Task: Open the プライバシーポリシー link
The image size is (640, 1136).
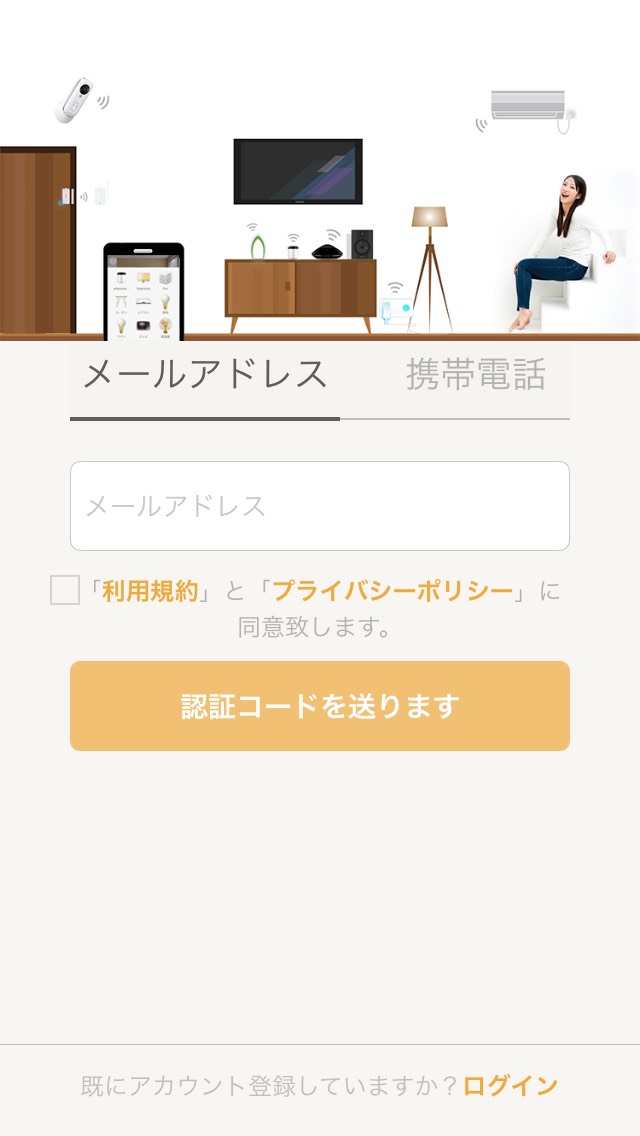Action: [392, 591]
